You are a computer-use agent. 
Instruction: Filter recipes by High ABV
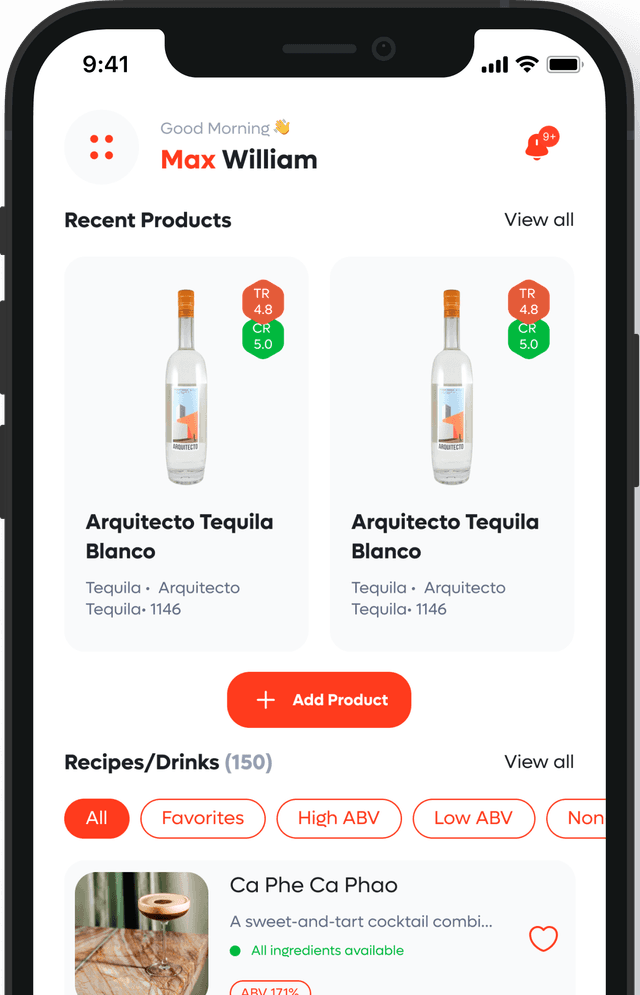(339, 818)
